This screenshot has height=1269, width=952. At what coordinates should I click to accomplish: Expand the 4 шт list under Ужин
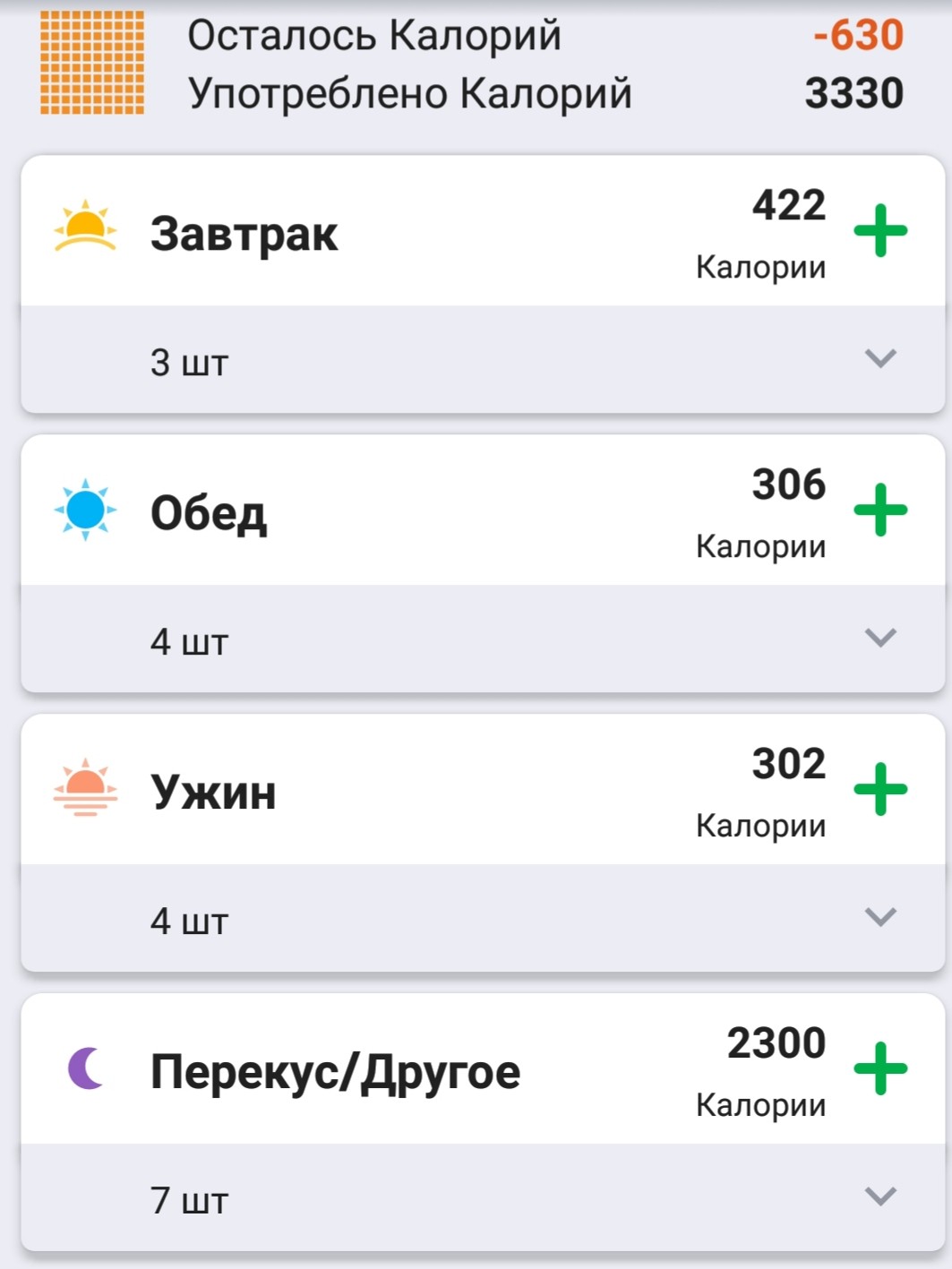coord(880,918)
